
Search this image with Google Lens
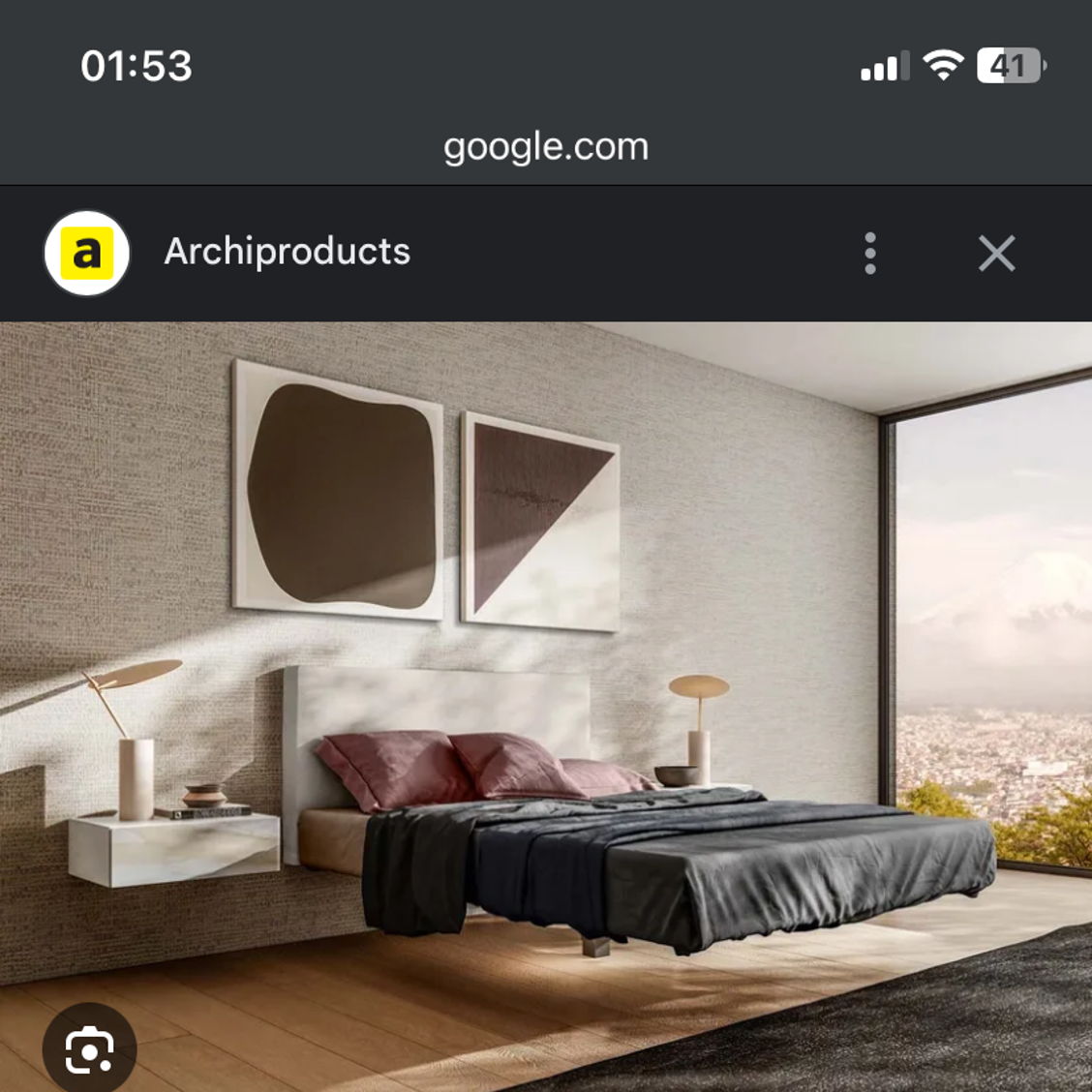(x=89, y=1050)
